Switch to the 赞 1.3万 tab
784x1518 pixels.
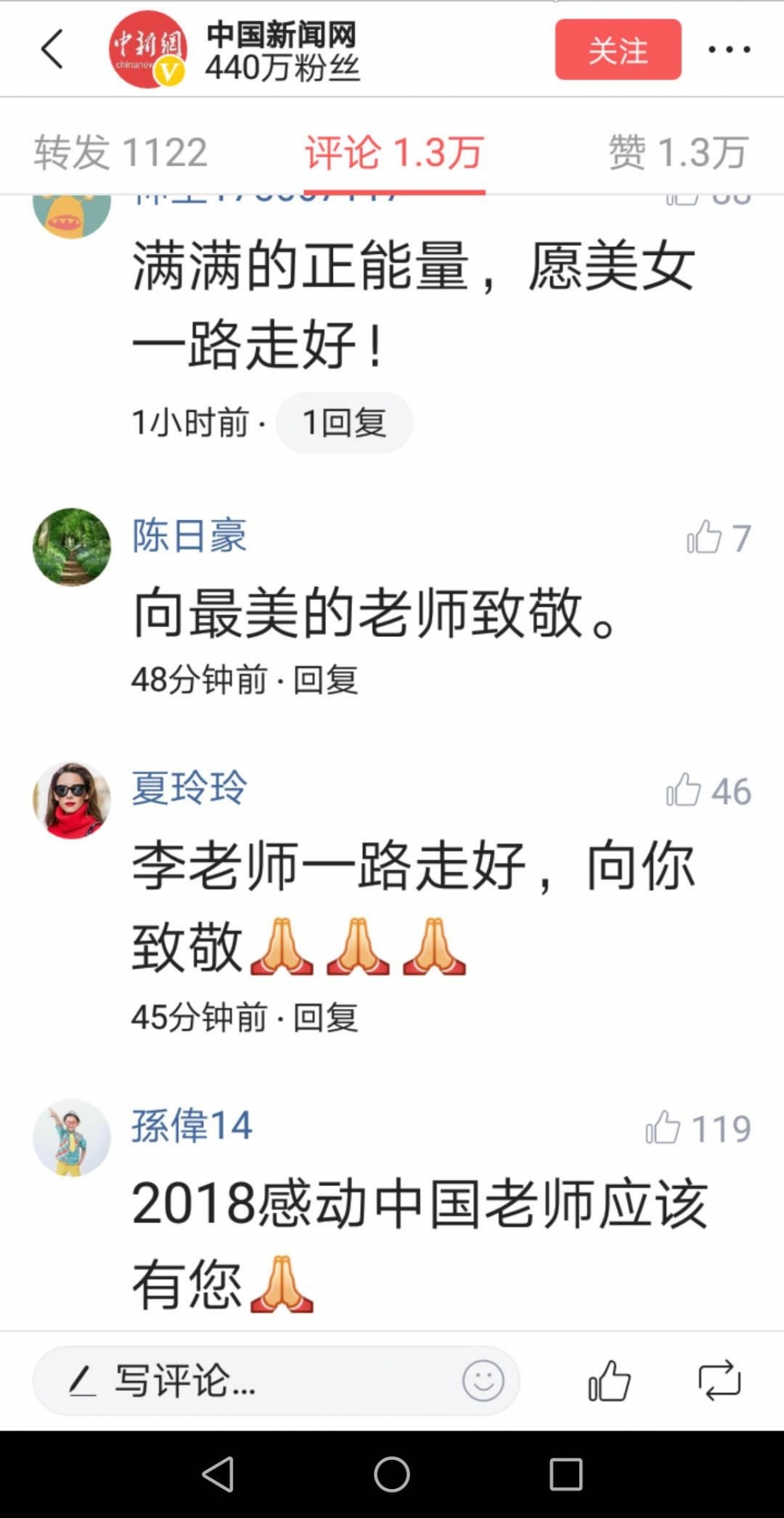[x=679, y=151]
